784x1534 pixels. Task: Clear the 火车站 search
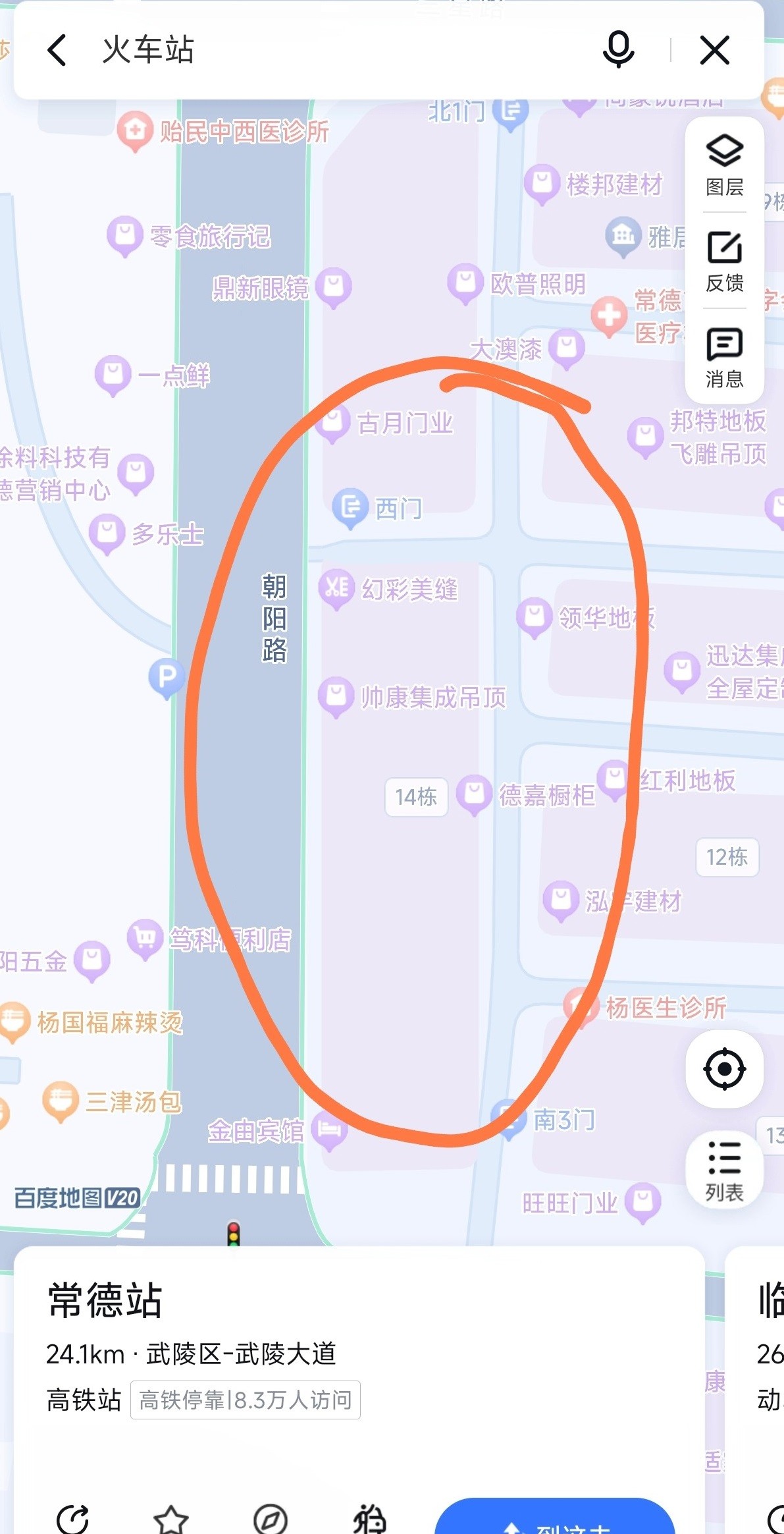(x=715, y=50)
